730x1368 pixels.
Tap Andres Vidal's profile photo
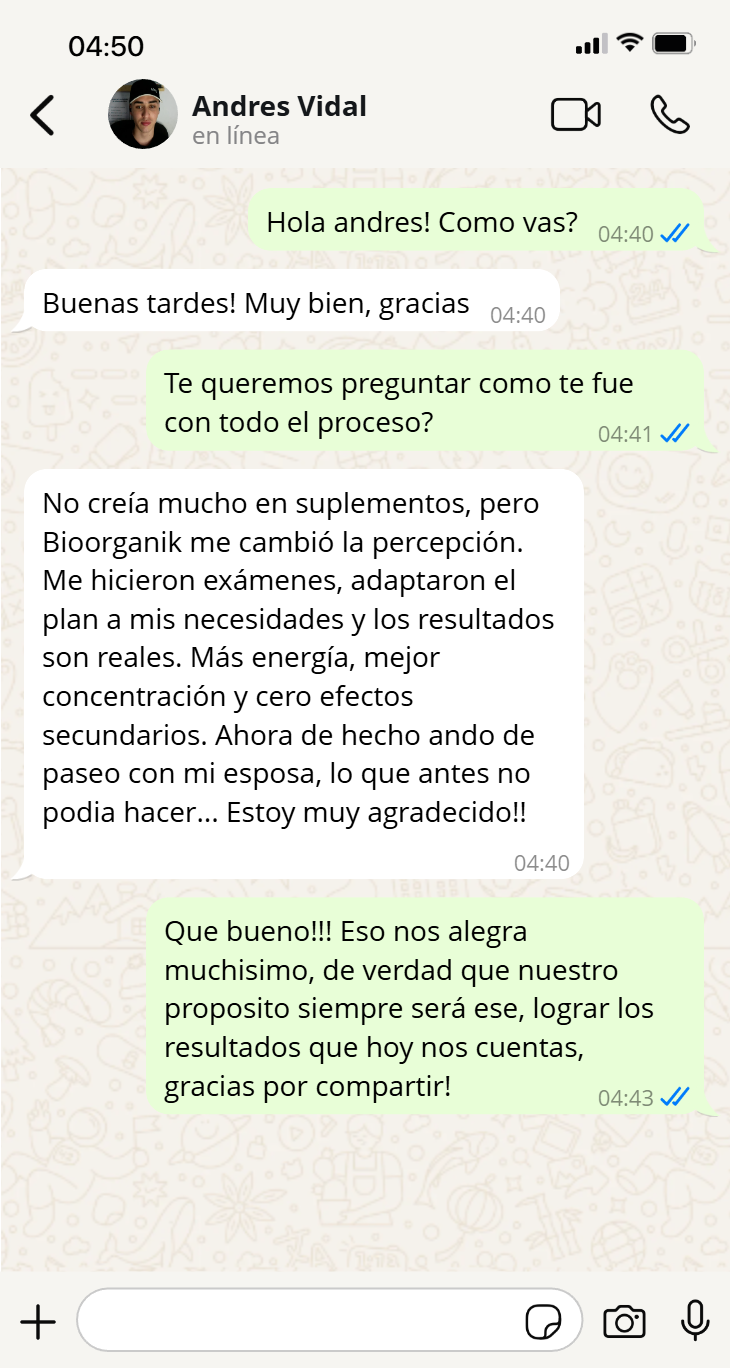pyautogui.click(x=143, y=114)
